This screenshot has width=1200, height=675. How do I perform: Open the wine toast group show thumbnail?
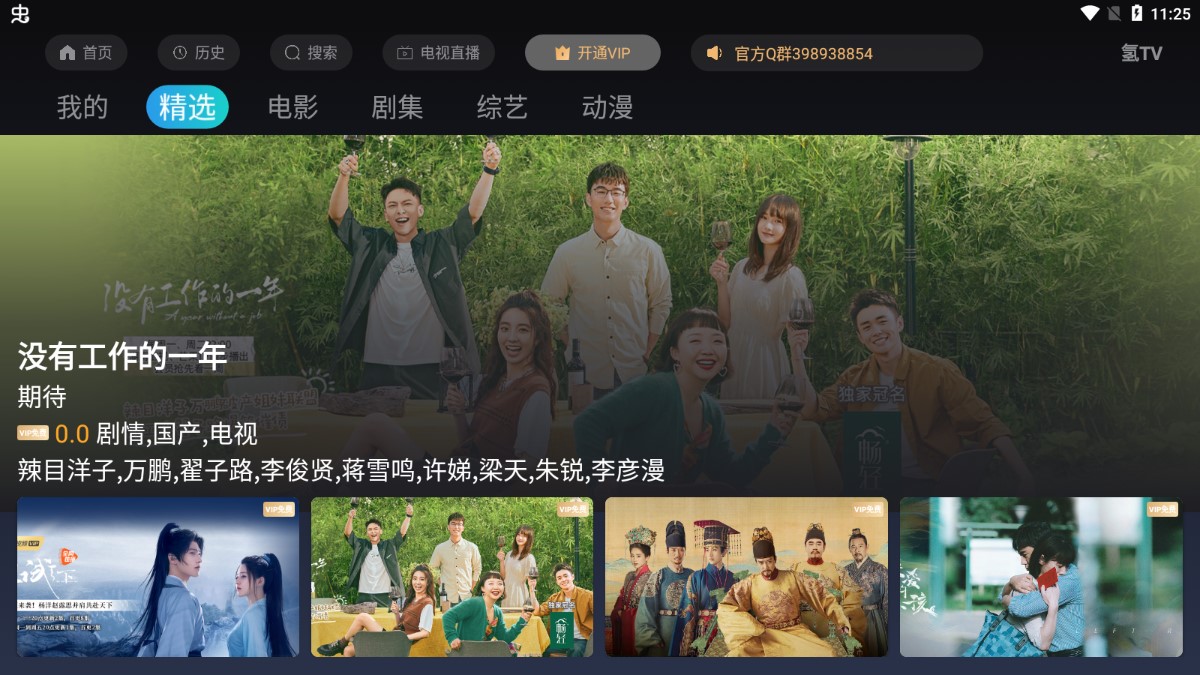click(452, 577)
